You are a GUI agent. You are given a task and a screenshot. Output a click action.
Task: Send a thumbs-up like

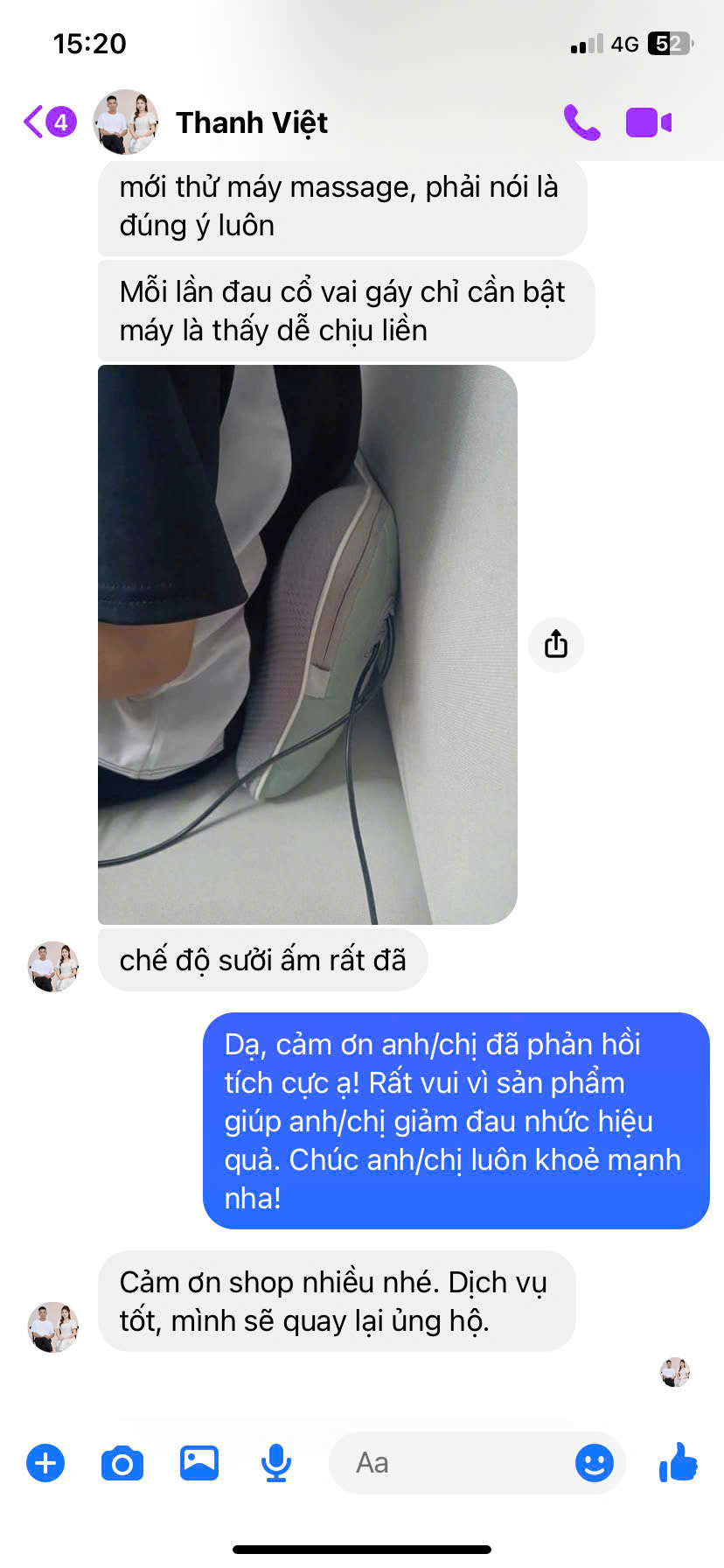tap(679, 1461)
